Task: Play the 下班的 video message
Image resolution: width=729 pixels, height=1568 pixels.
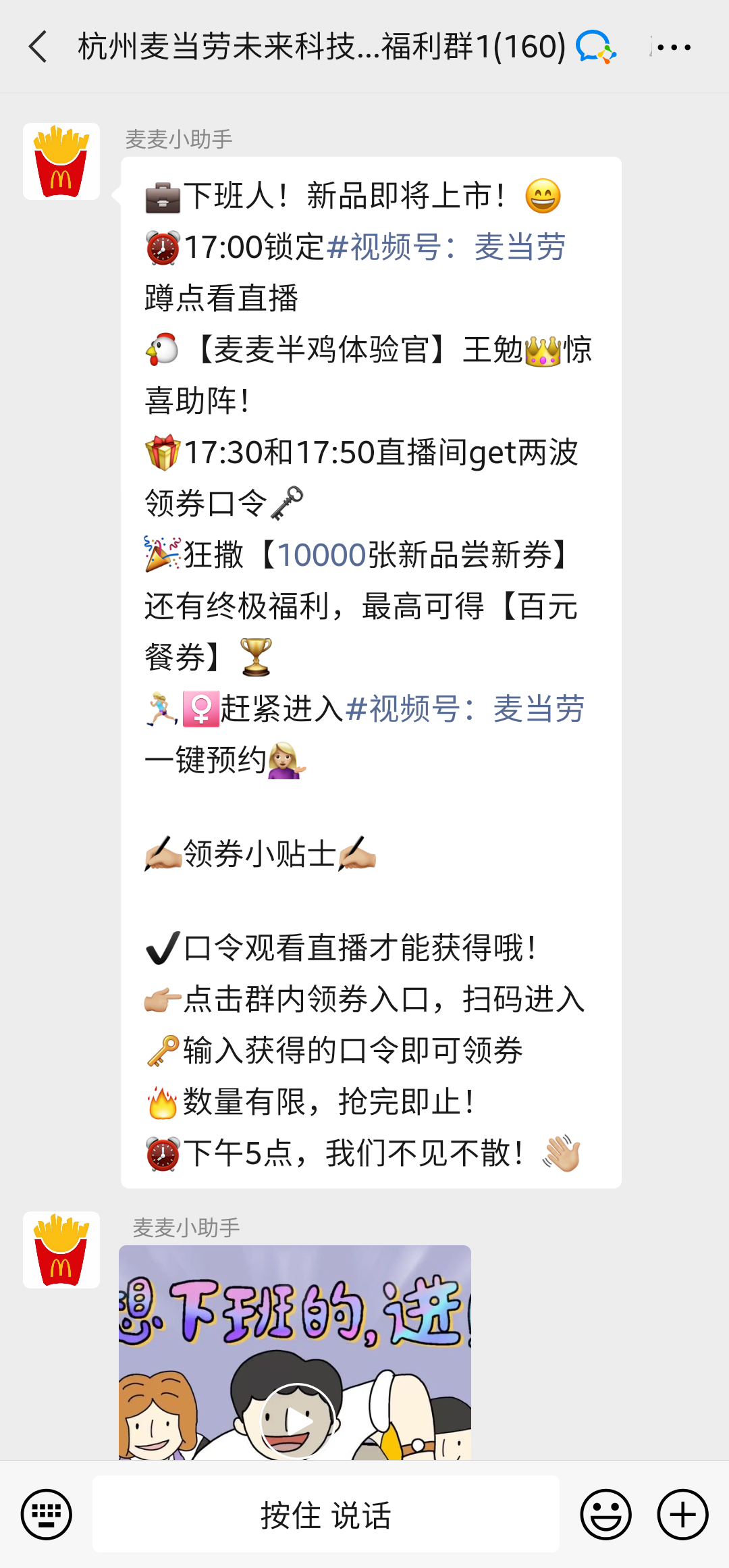Action: [296, 1420]
